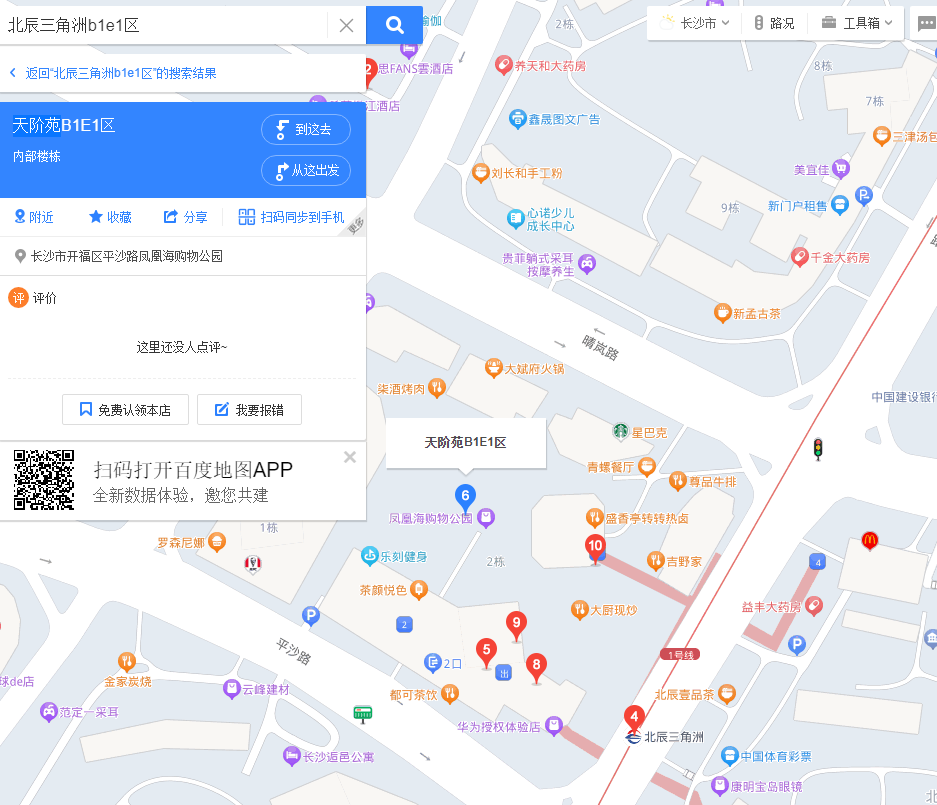The width and height of the screenshot is (937, 805).
Task: Get directions with 到这去
Action: 306,129
